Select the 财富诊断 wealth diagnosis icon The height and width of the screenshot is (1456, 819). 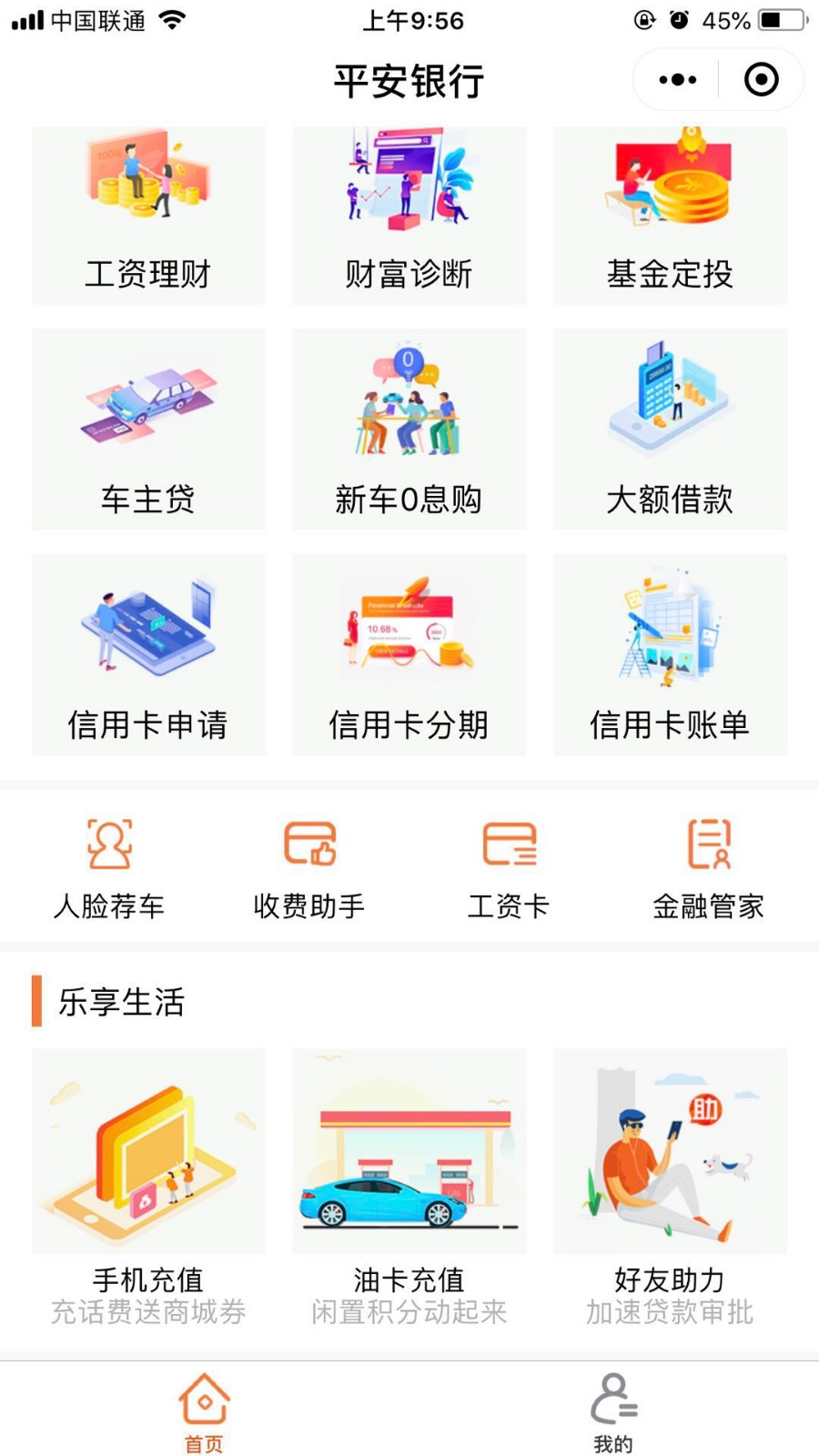click(408, 214)
